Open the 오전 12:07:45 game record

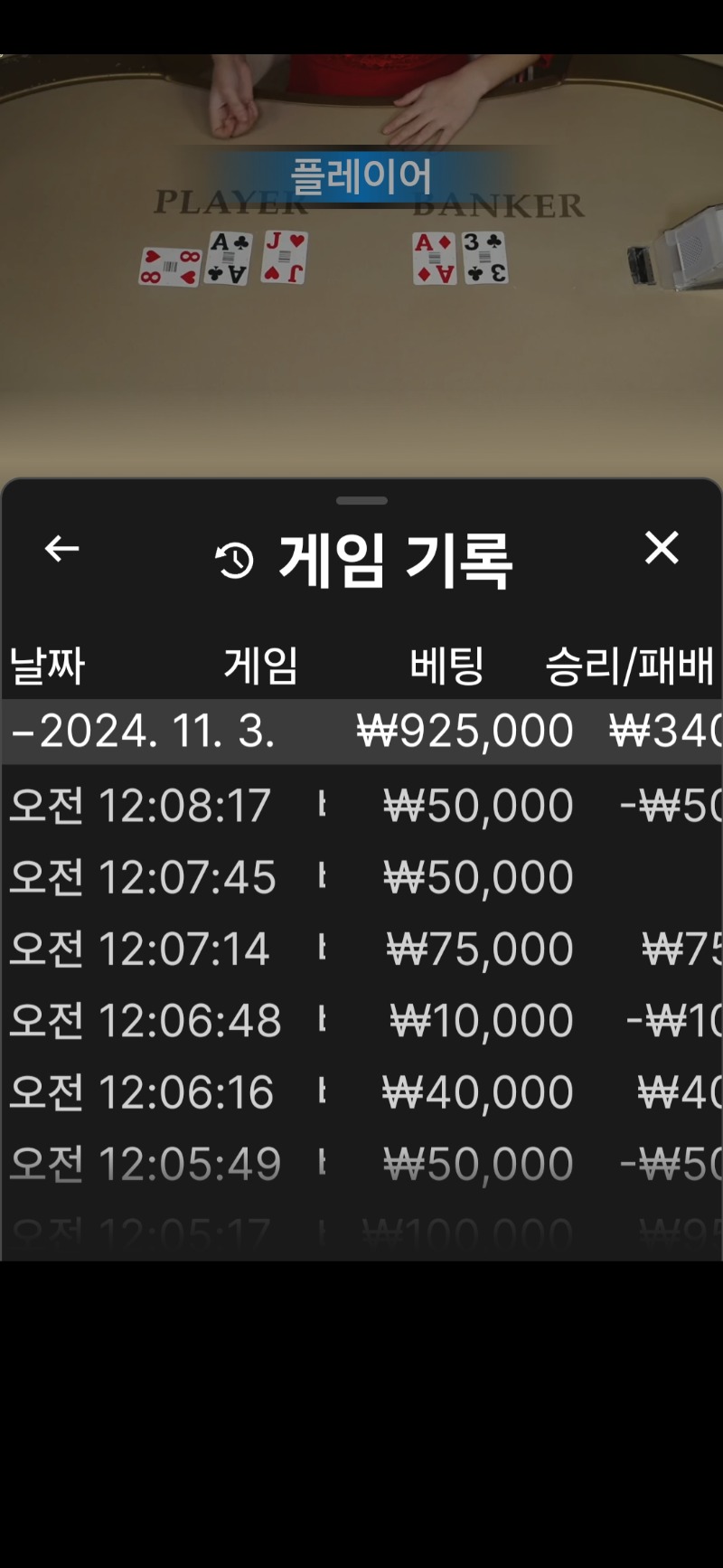point(361,876)
